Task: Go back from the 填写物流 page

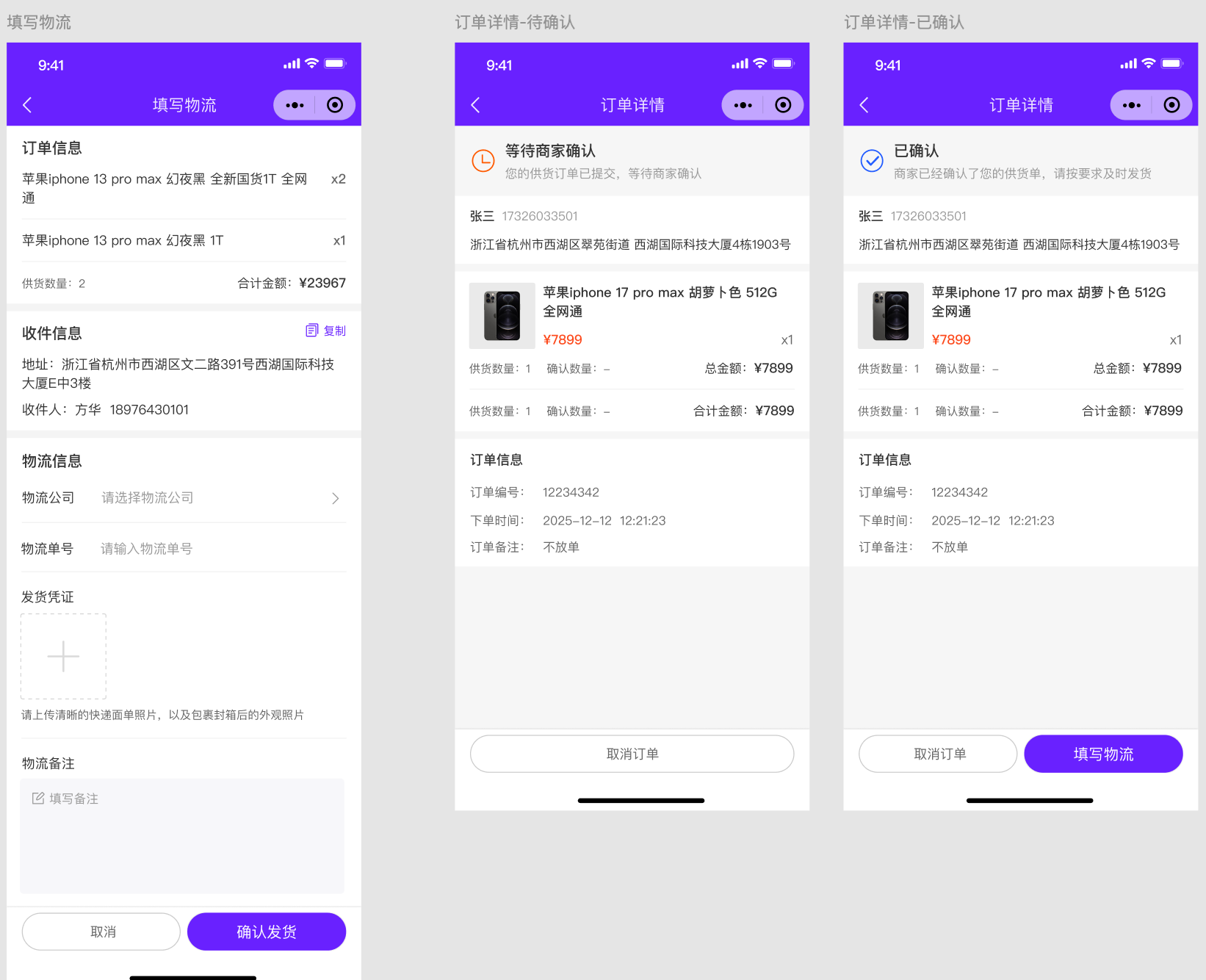Action: tap(27, 105)
